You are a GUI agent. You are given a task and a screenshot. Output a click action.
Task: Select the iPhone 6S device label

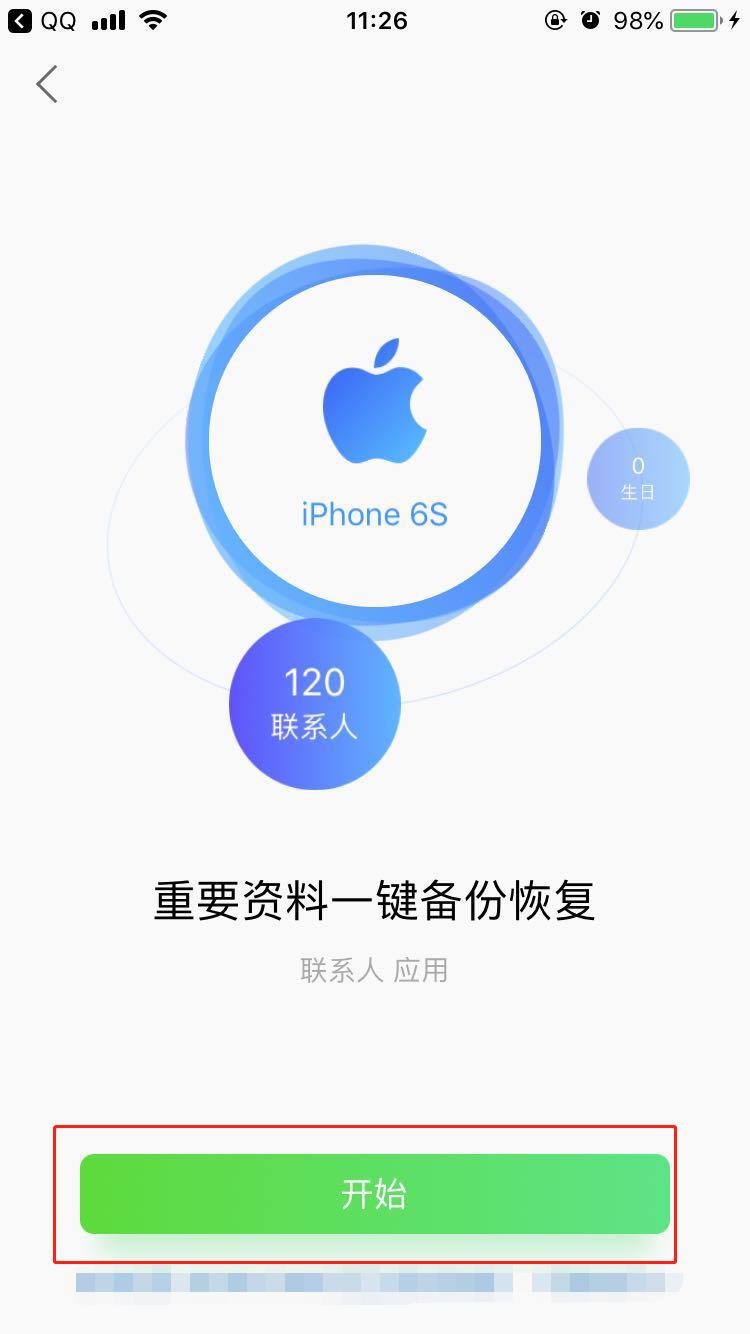pyautogui.click(x=373, y=514)
